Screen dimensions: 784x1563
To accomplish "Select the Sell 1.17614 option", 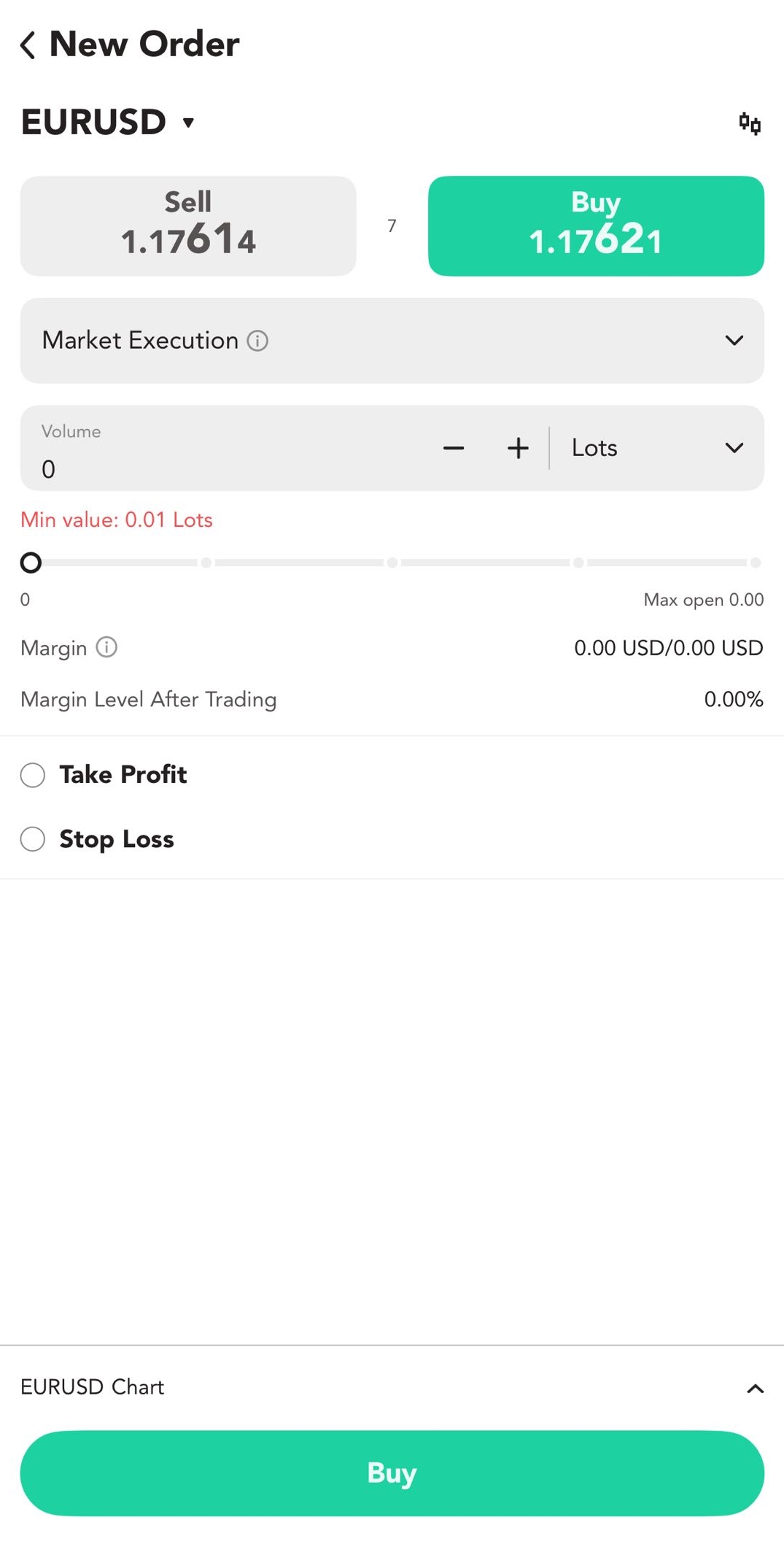I will tap(188, 225).
